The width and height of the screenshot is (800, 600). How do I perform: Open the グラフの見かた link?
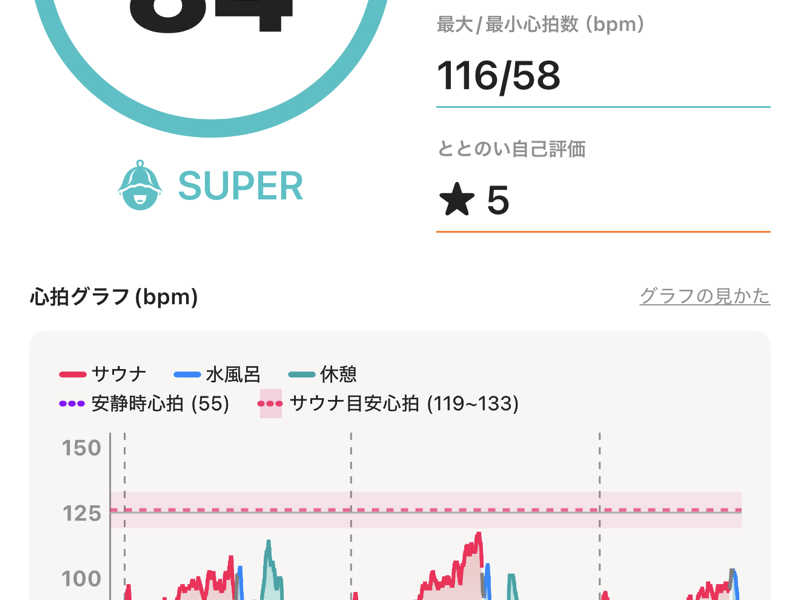click(x=704, y=297)
